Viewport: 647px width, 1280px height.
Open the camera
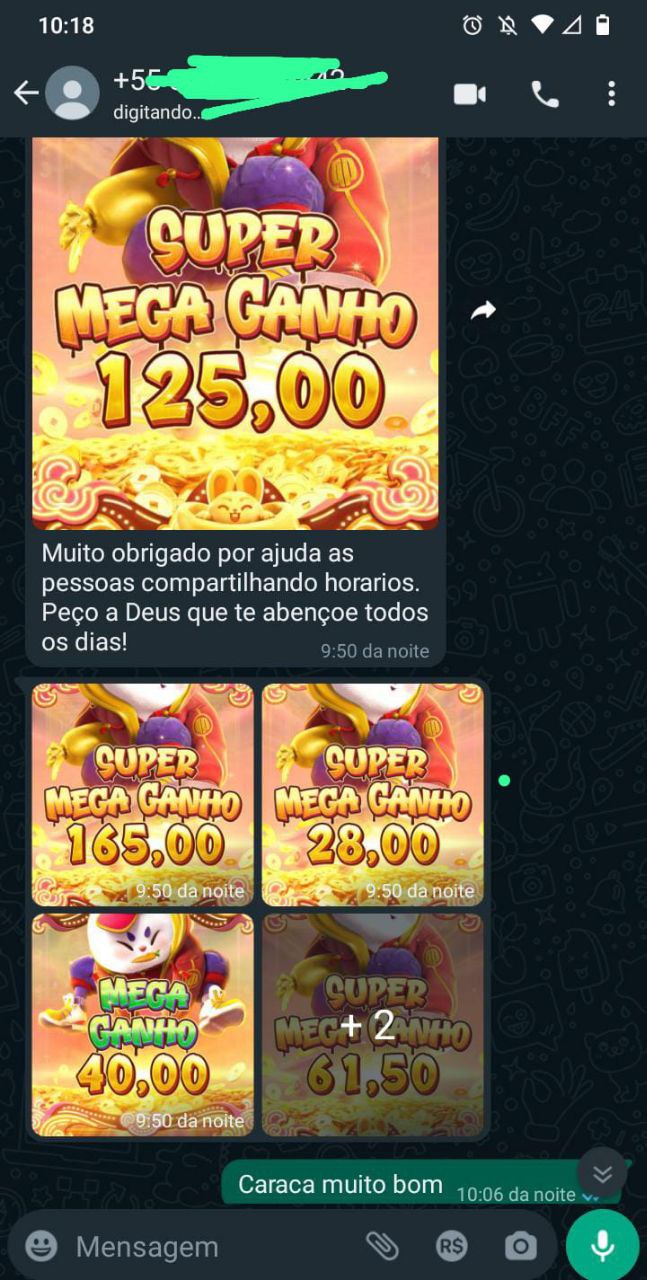520,1246
